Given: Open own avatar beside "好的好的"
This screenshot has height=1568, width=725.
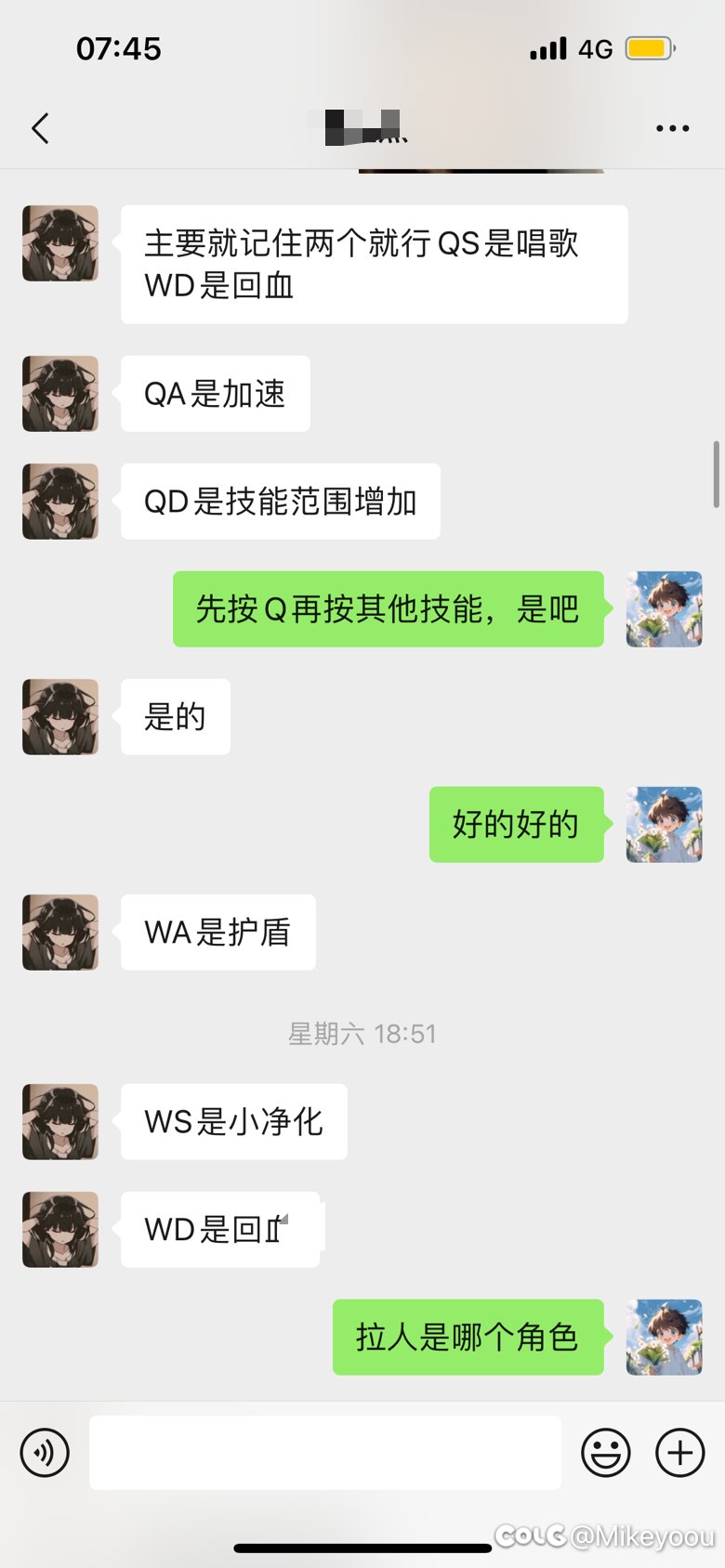Looking at the screenshot, I should 664,825.
